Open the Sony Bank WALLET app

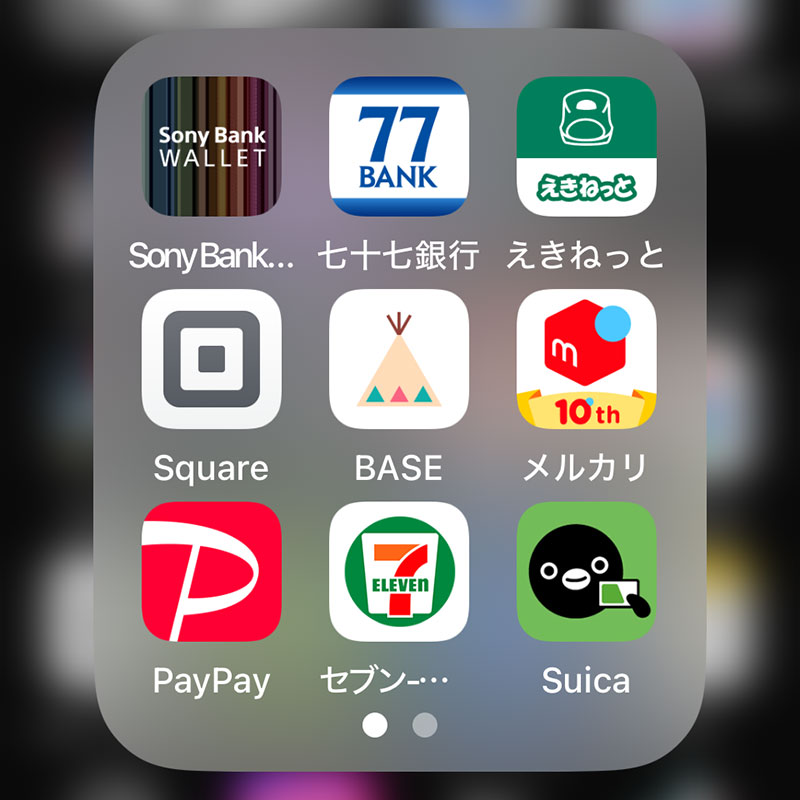[211, 146]
